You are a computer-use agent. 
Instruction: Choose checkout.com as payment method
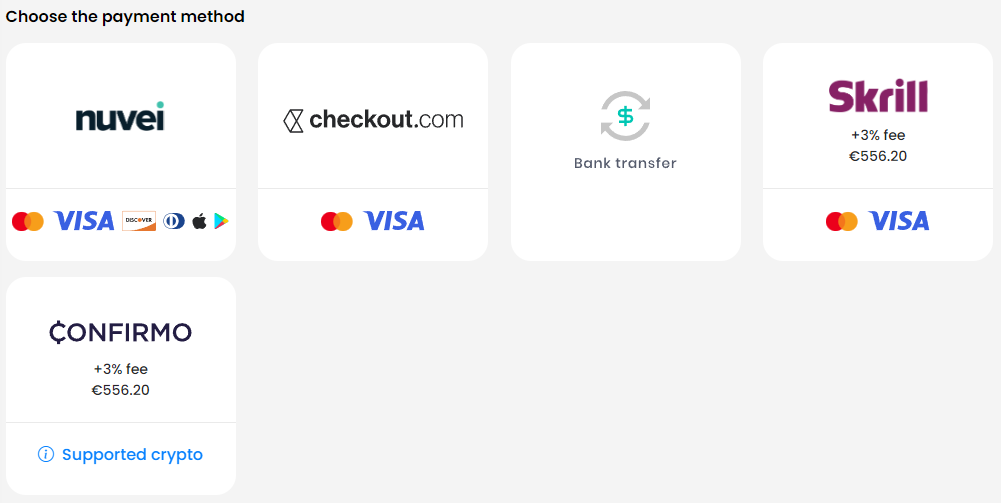tap(373, 120)
